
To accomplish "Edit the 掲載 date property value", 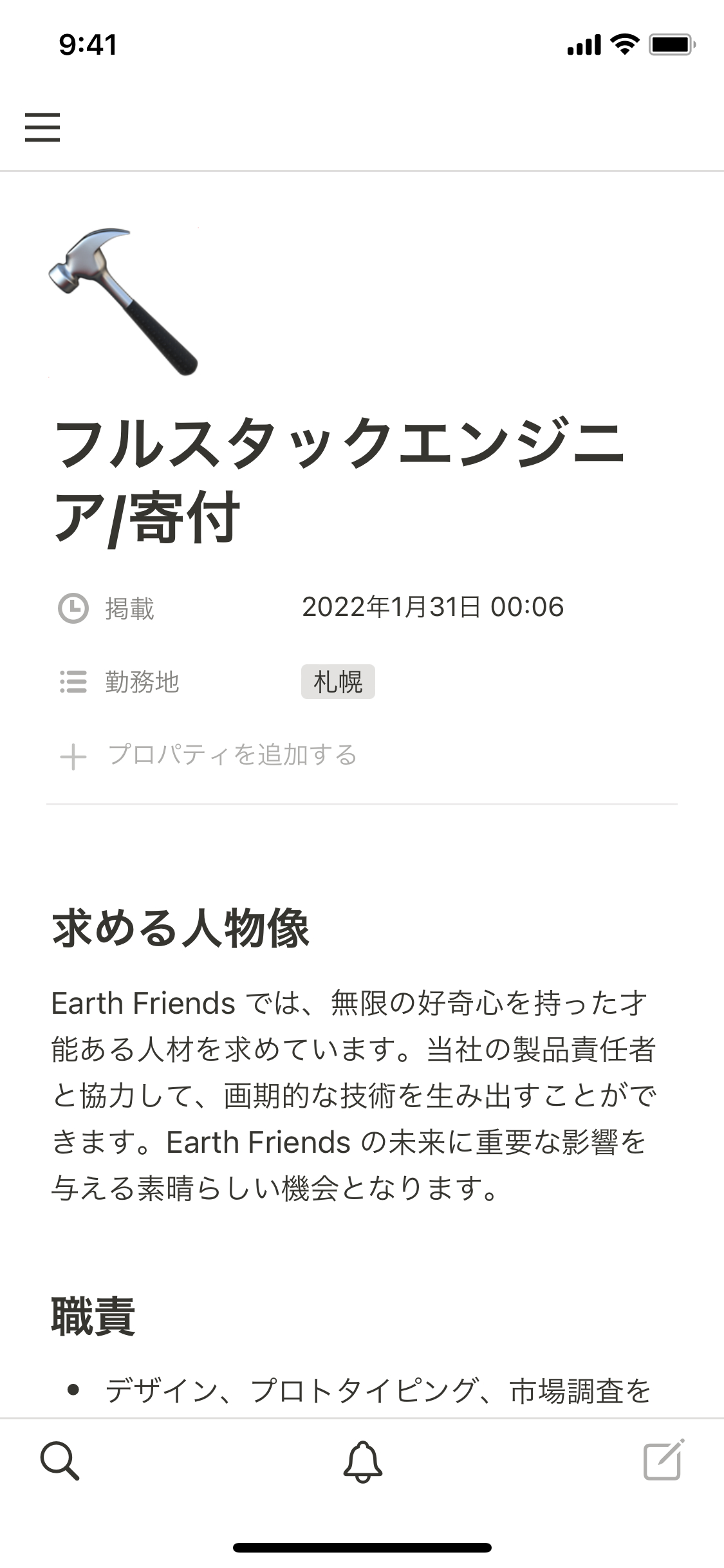I will coord(432,607).
